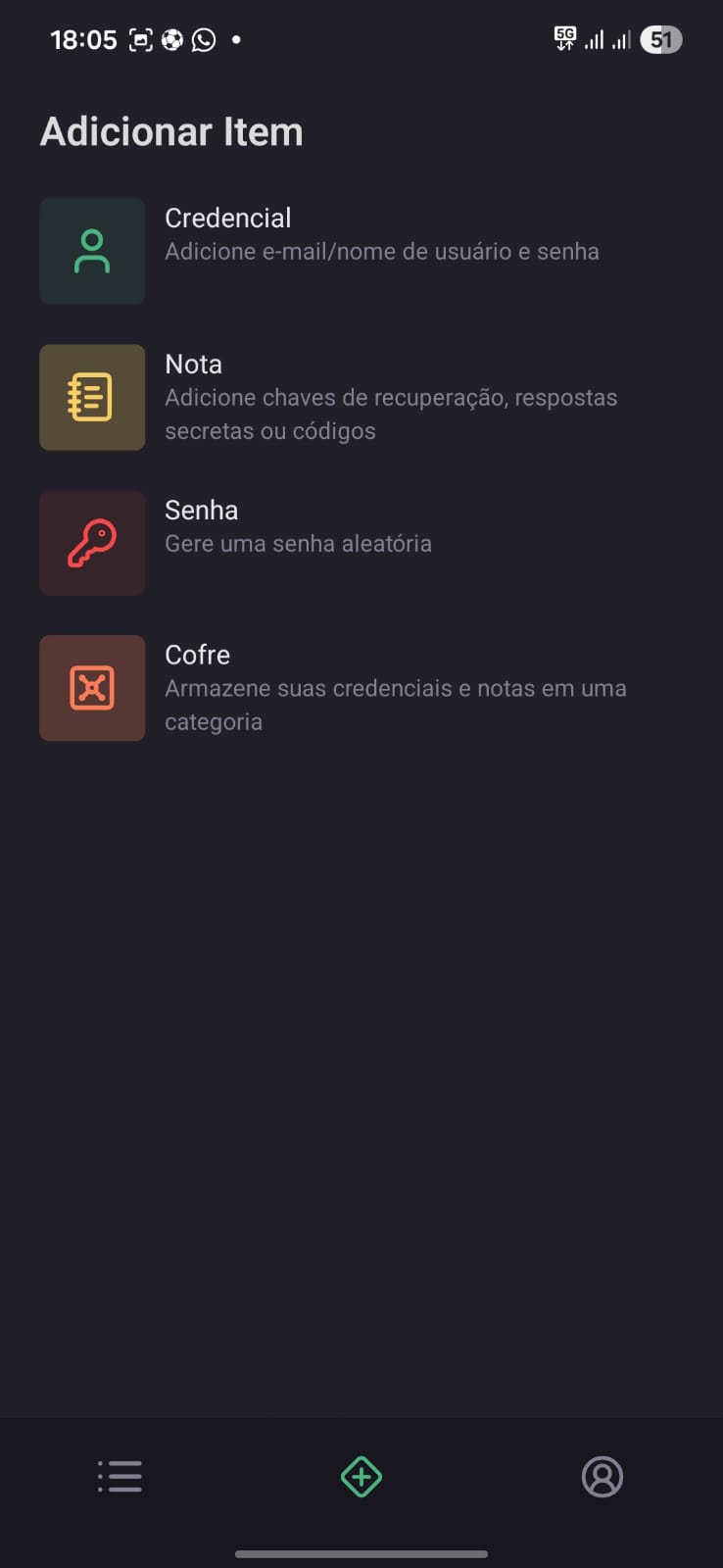723x1568 pixels.
Task: Tap the clock showing 18:05
Action: tap(83, 39)
